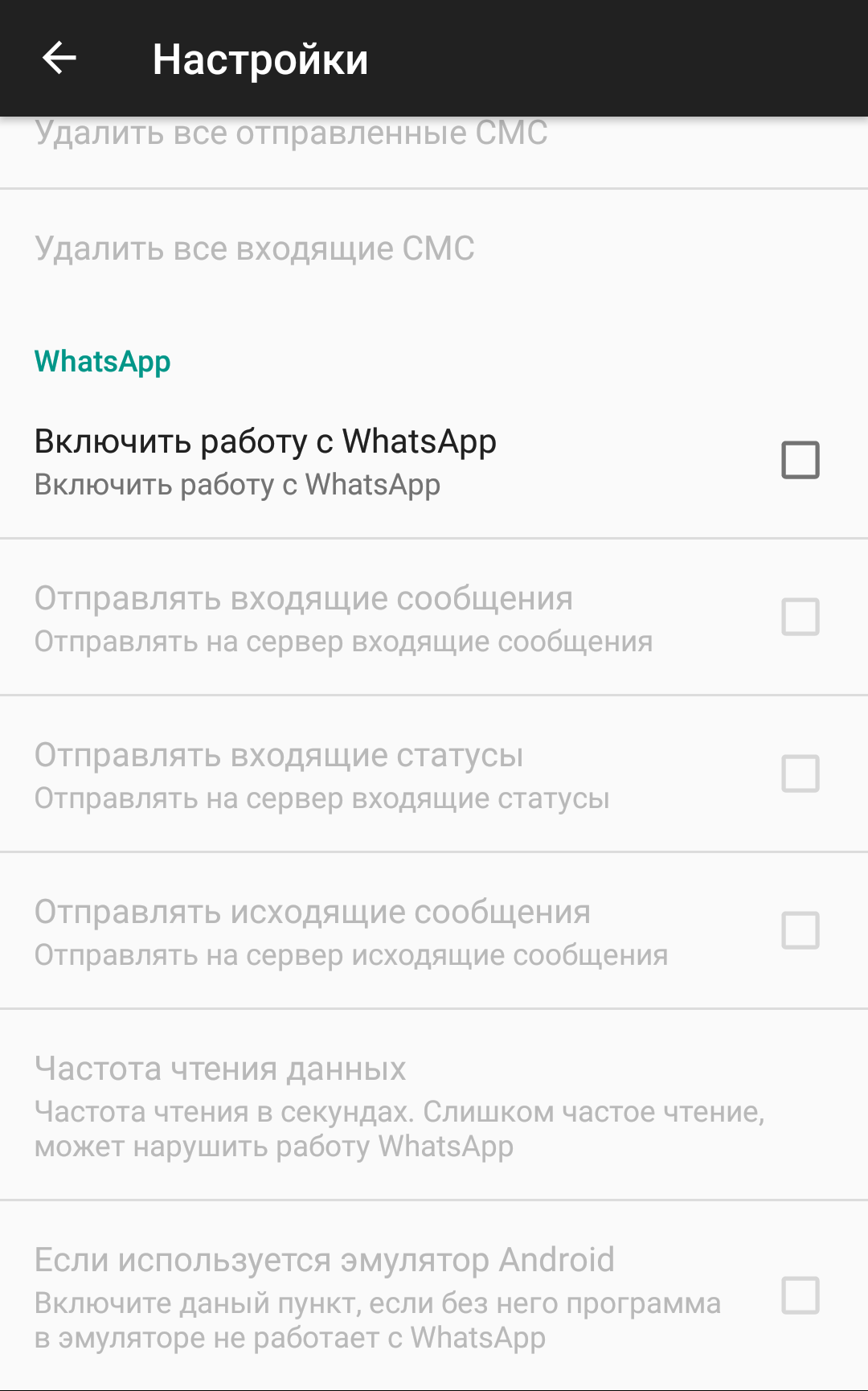The height and width of the screenshot is (1391, 868).
Task: Check Отправлять входящие сообщения option
Action: tap(800, 617)
